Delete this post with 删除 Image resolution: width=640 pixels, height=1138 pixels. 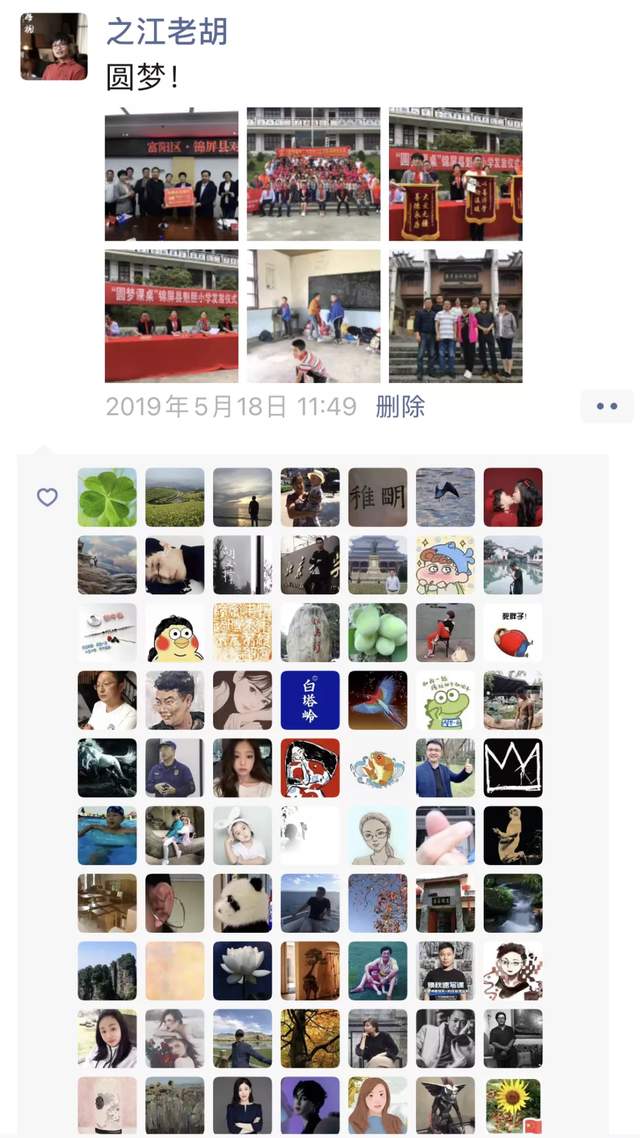point(400,406)
